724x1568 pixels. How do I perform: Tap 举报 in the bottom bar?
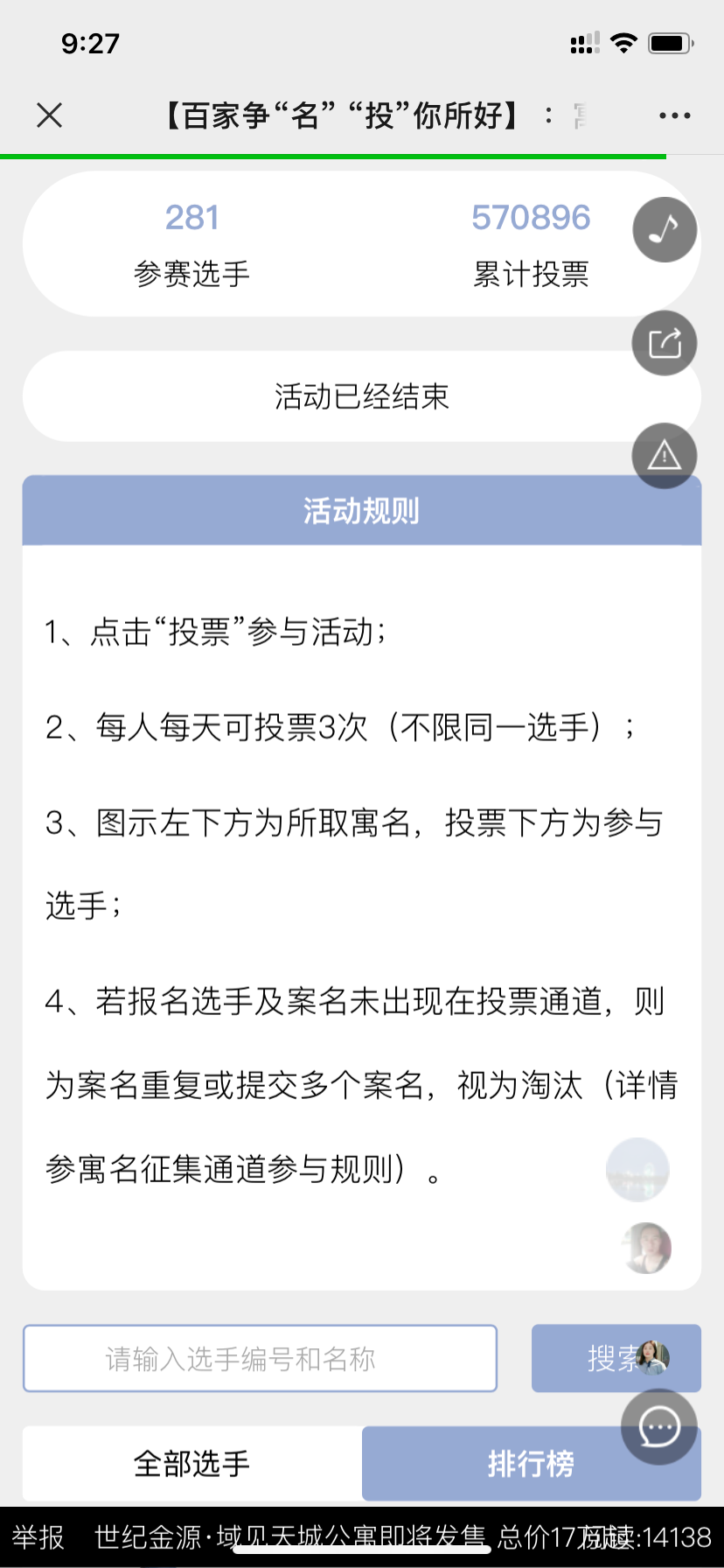[38, 1537]
